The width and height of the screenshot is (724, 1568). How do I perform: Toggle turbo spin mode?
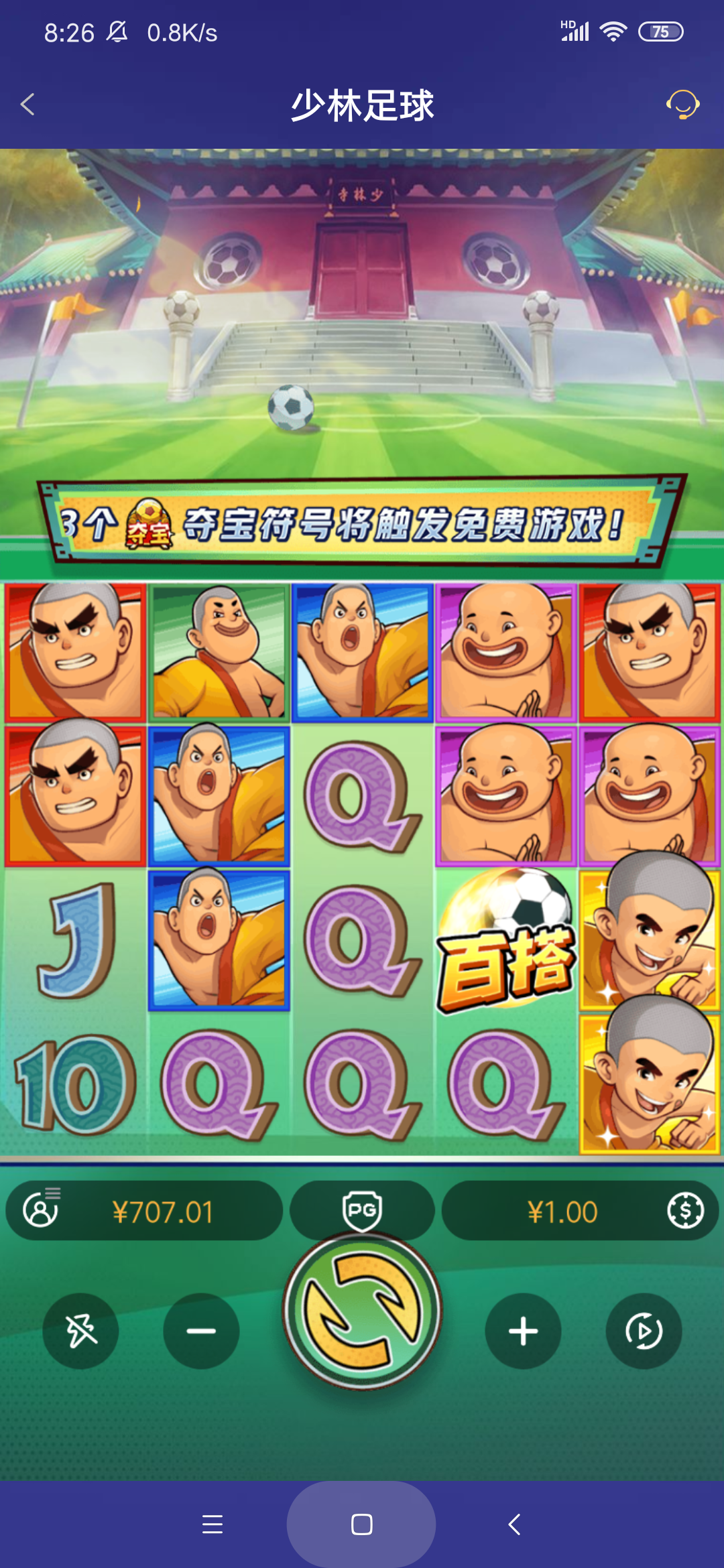[x=80, y=1331]
